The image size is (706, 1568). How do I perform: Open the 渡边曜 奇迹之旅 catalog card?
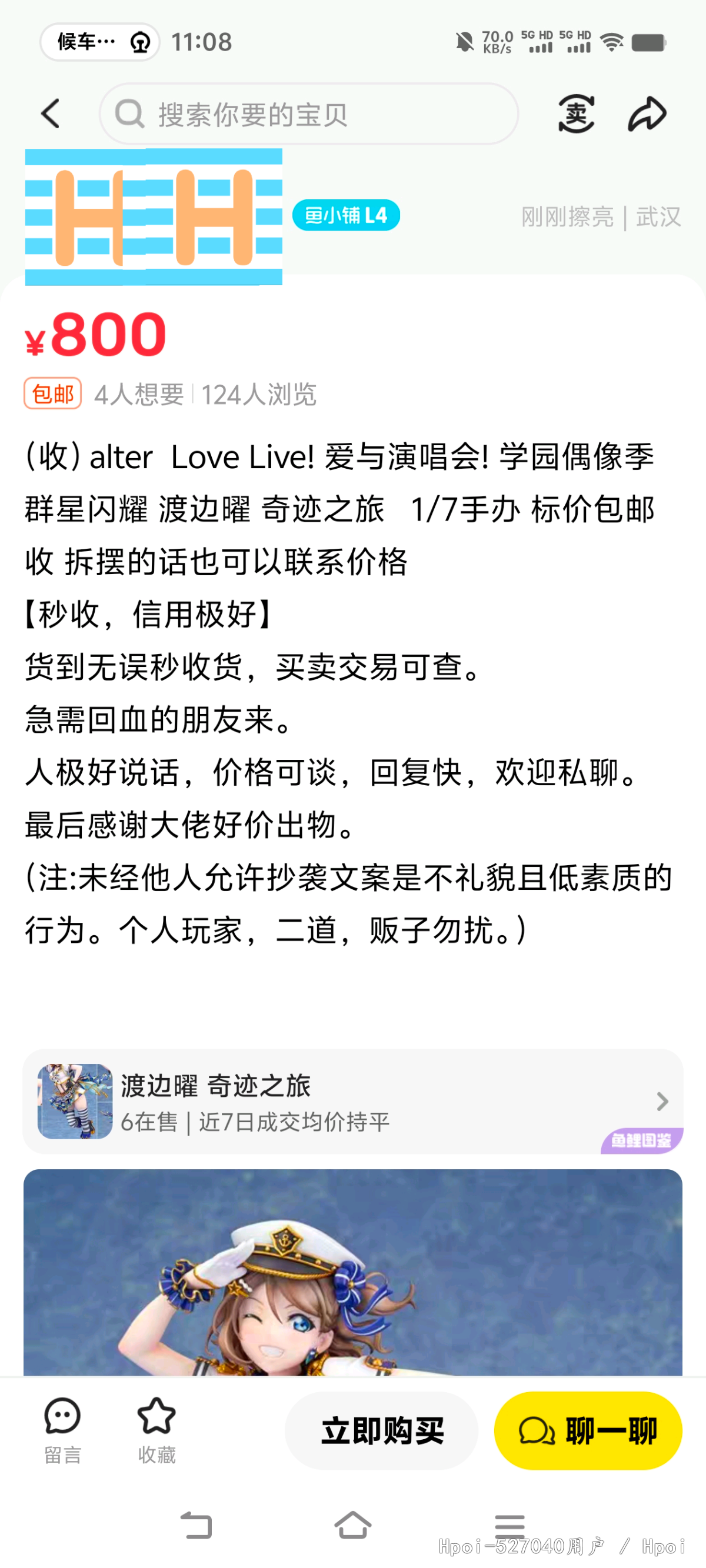coord(352,1100)
